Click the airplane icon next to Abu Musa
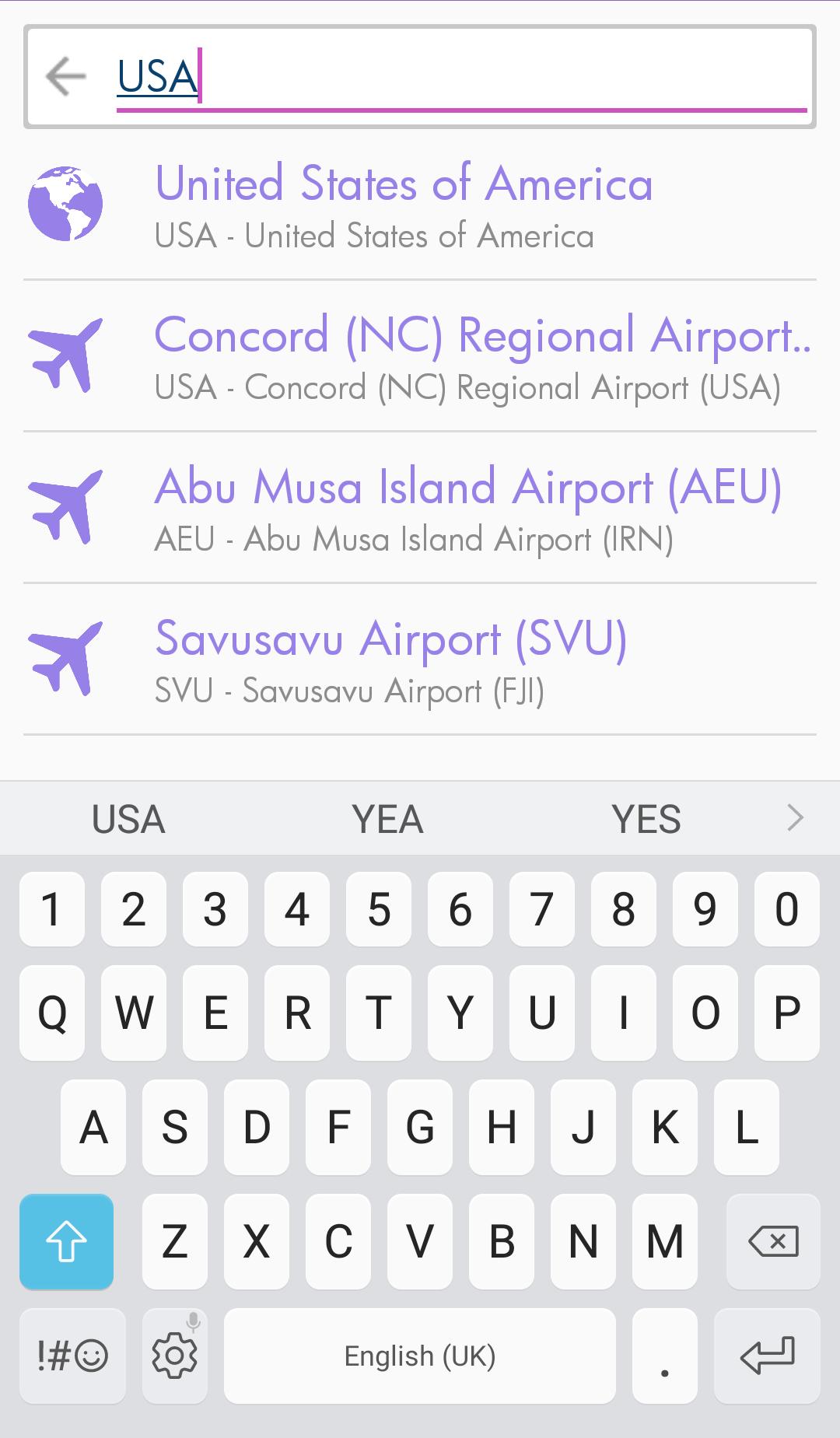The image size is (840, 1438). tap(65, 507)
